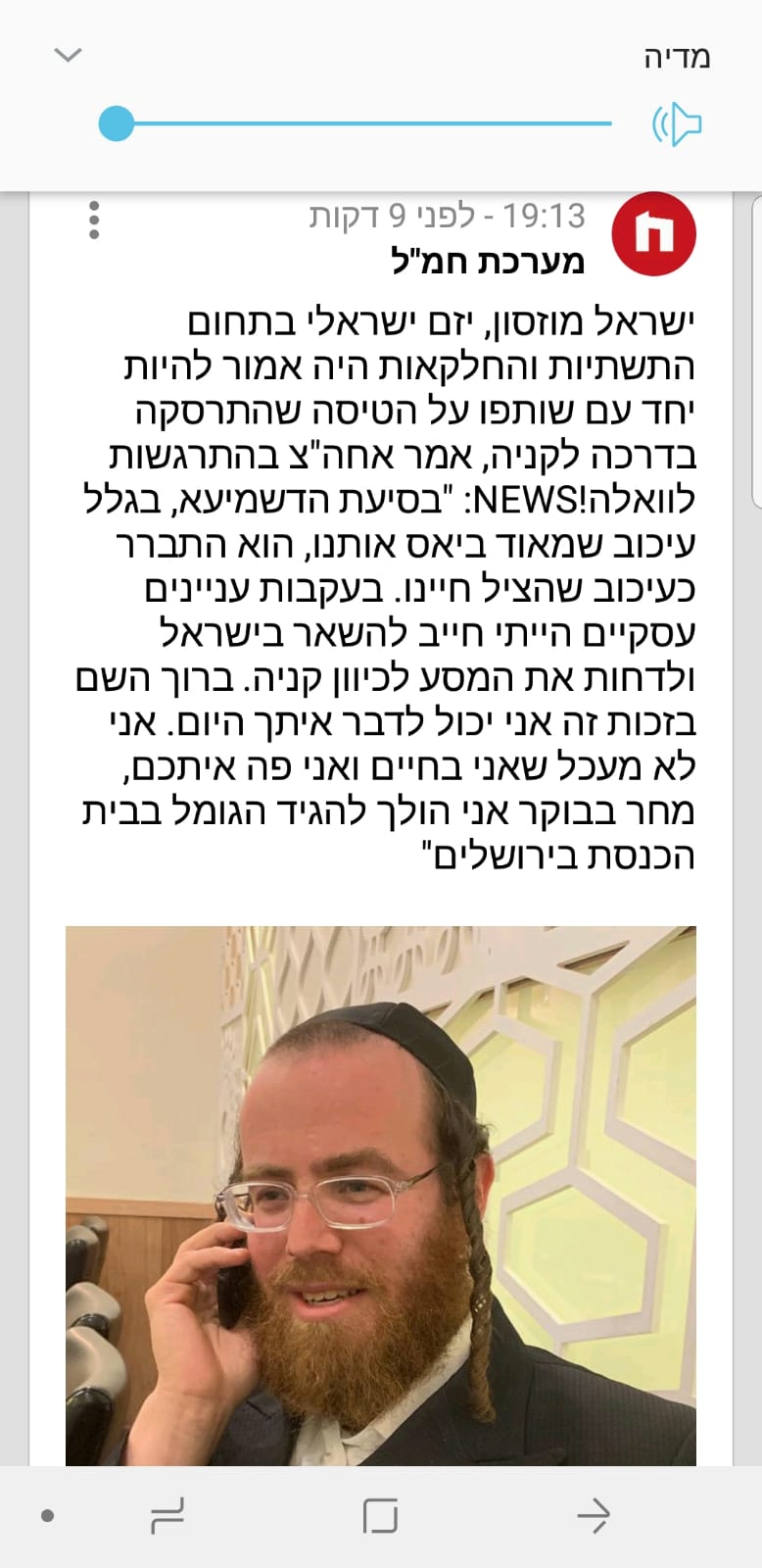Image resolution: width=762 pixels, height=1568 pixels.
Task: Open the post's three-dot options menu
Action: (94, 220)
